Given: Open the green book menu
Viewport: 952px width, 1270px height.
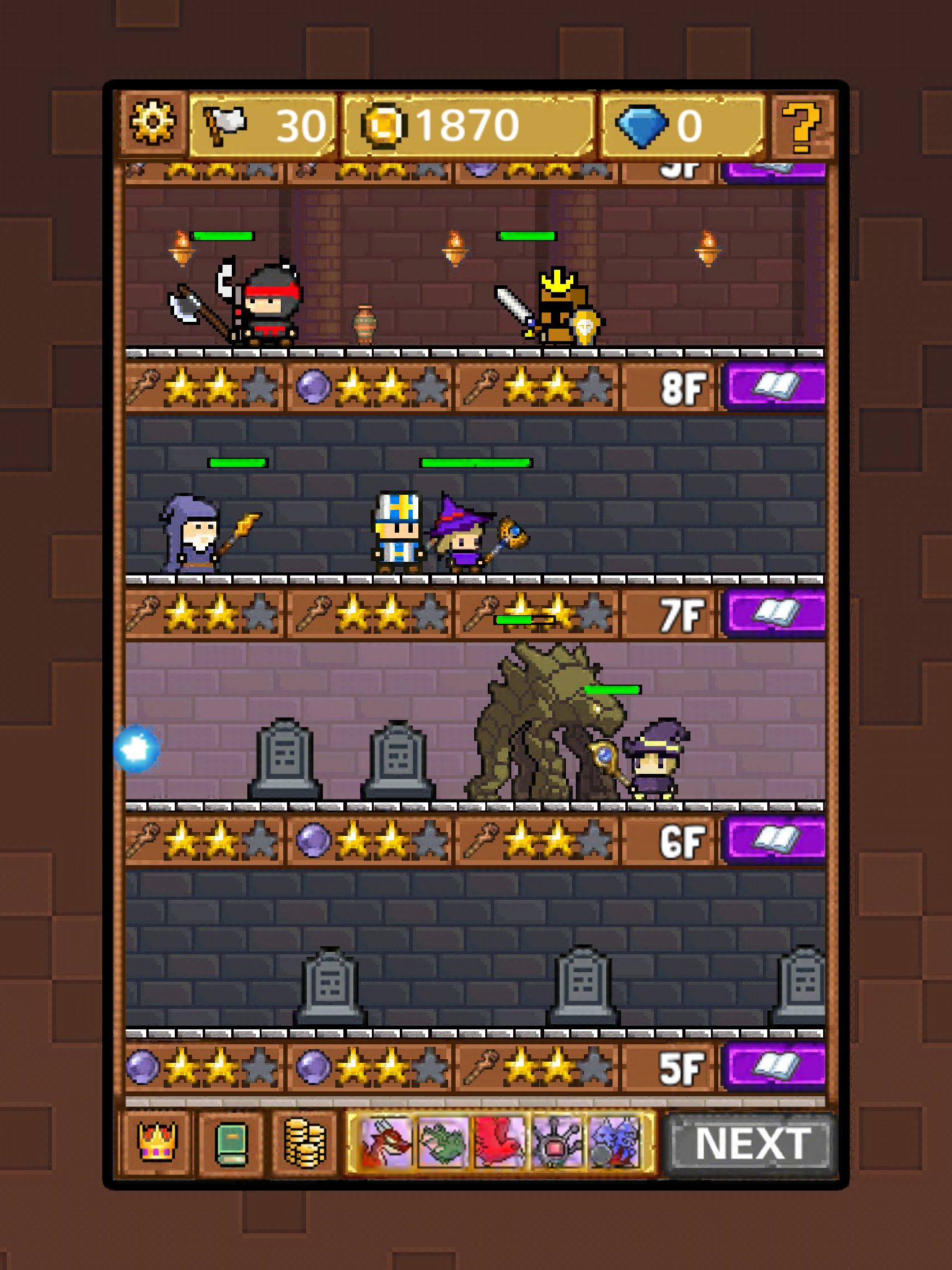Looking at the screenshot, I should coord(231,1143).
